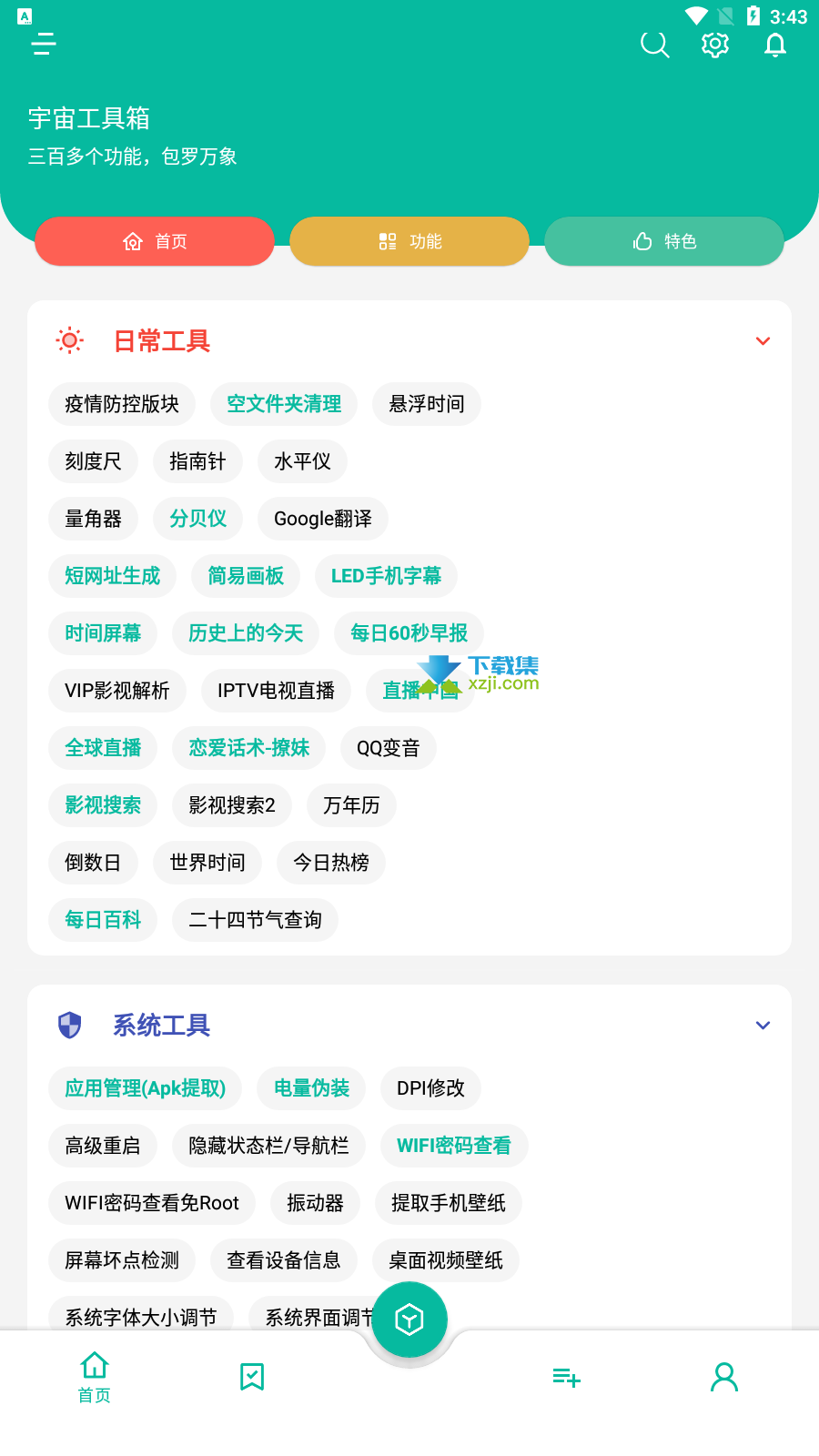Open QQ变音 tool
The width and height of the screenshot is (819, 1456).
[x=389, y=748]
